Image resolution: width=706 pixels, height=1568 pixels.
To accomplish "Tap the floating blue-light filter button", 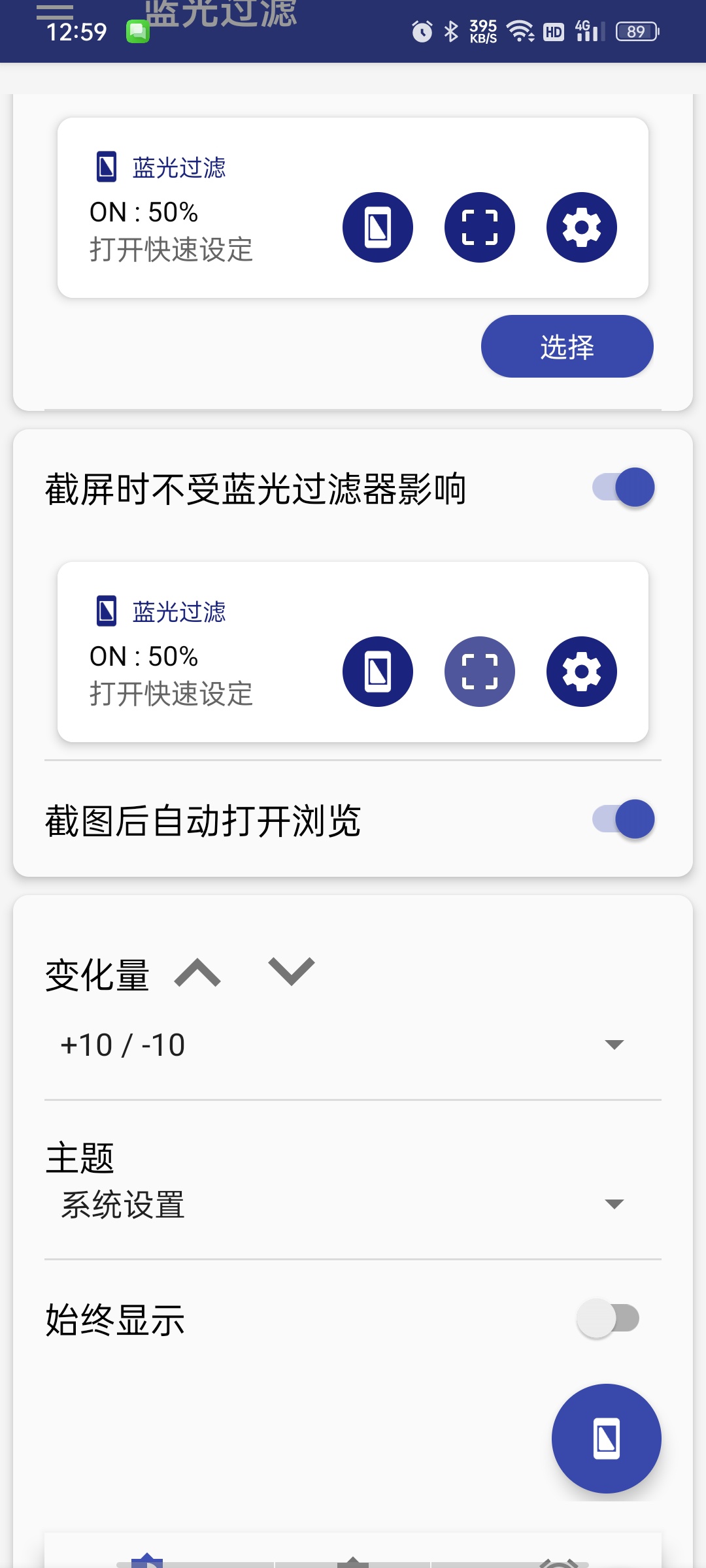I will click(x=607, y=1439).
